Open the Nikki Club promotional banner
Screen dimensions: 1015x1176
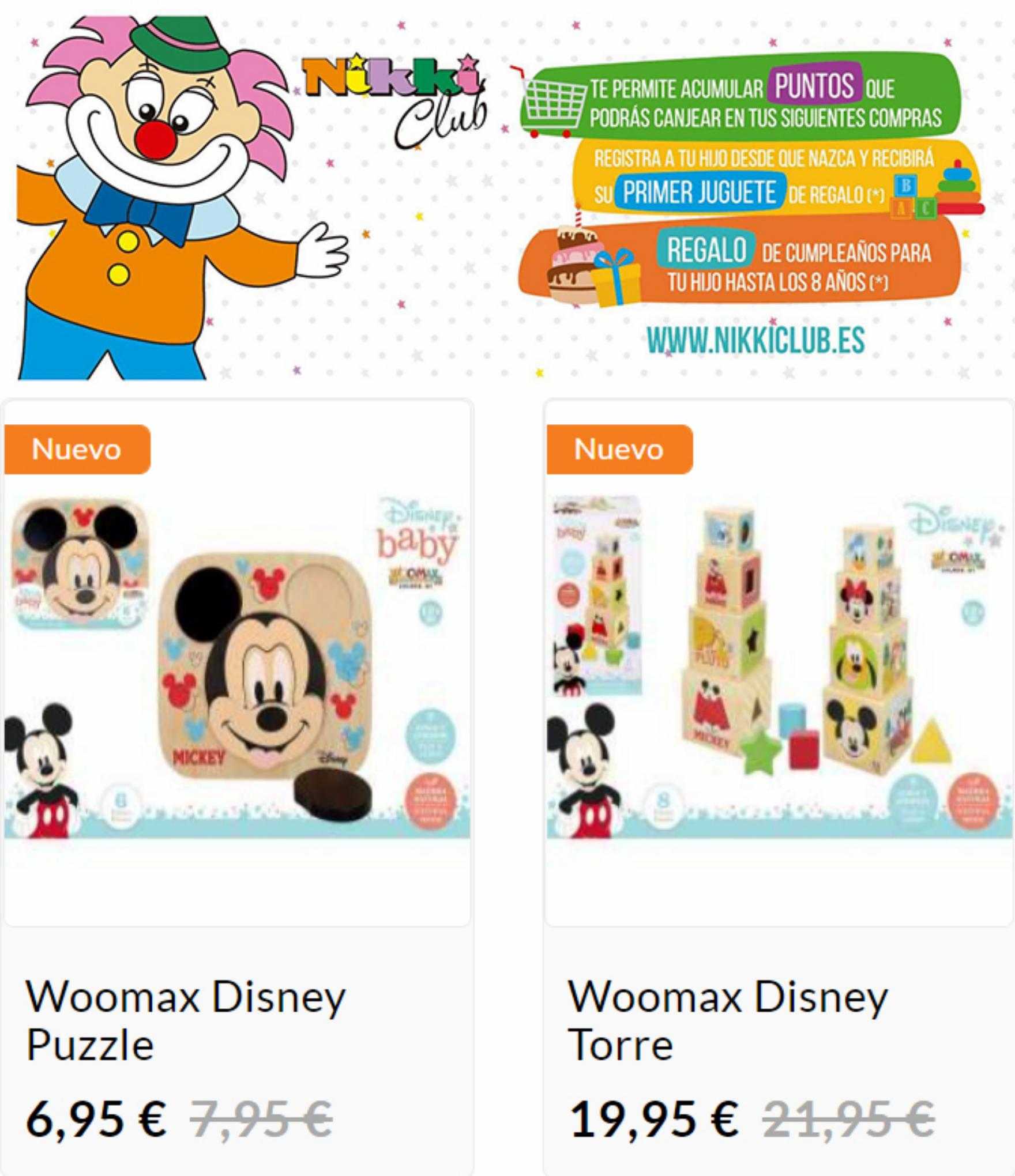click(507, 196)
